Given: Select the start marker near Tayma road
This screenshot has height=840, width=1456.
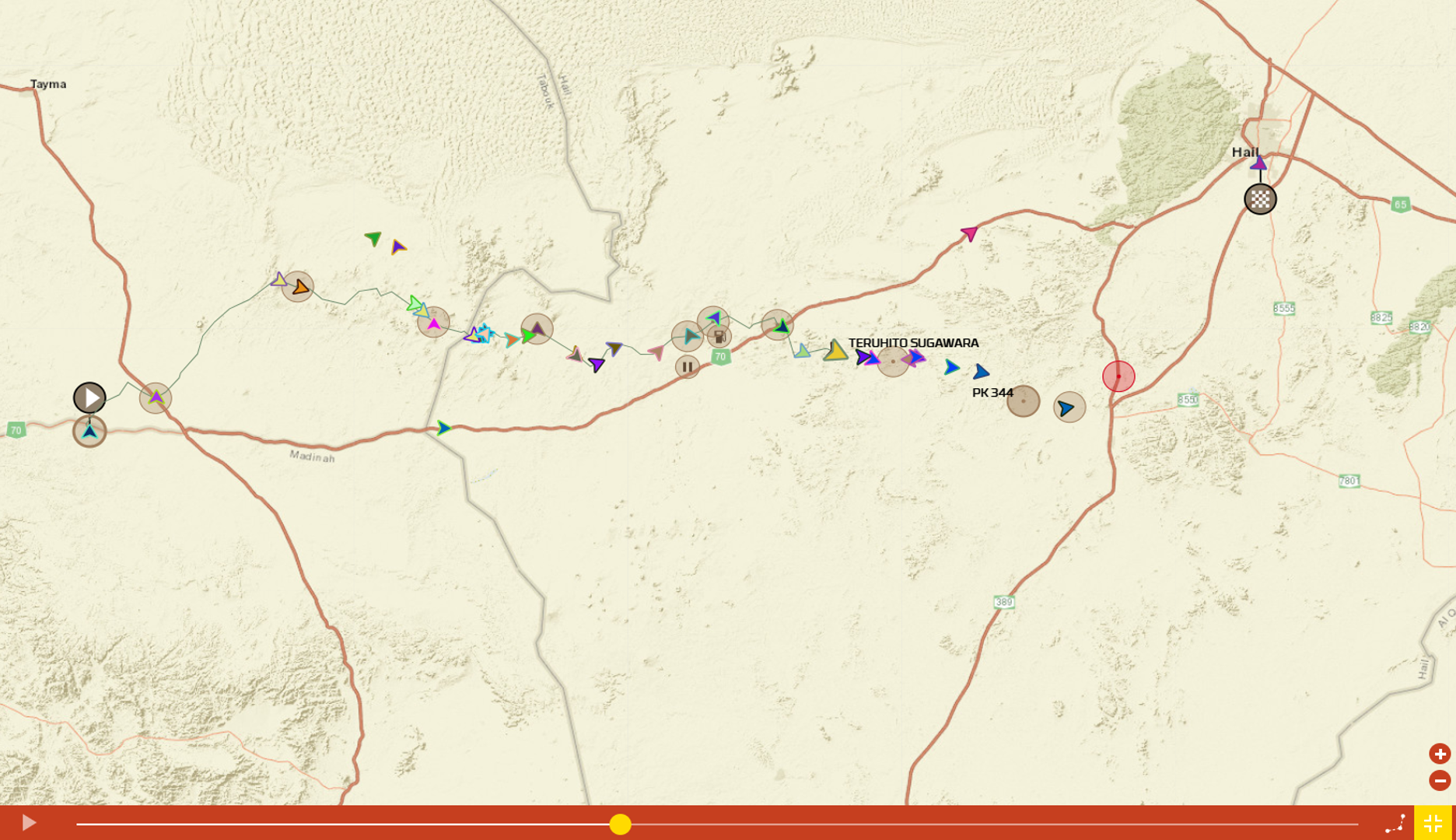Looking at the screenshot, I should [90, 398].
